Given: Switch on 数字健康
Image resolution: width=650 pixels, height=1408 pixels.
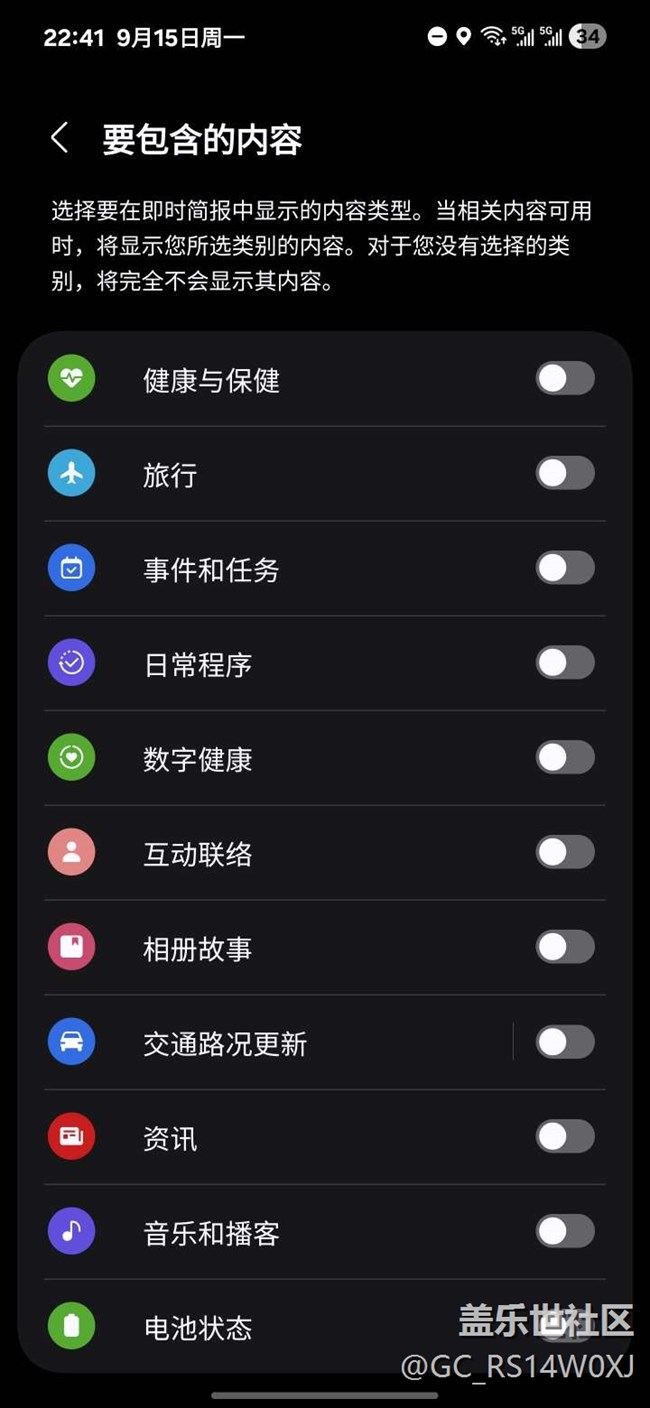Looking at the screenshot, I should pyautogui.click(x=565, y=758).
